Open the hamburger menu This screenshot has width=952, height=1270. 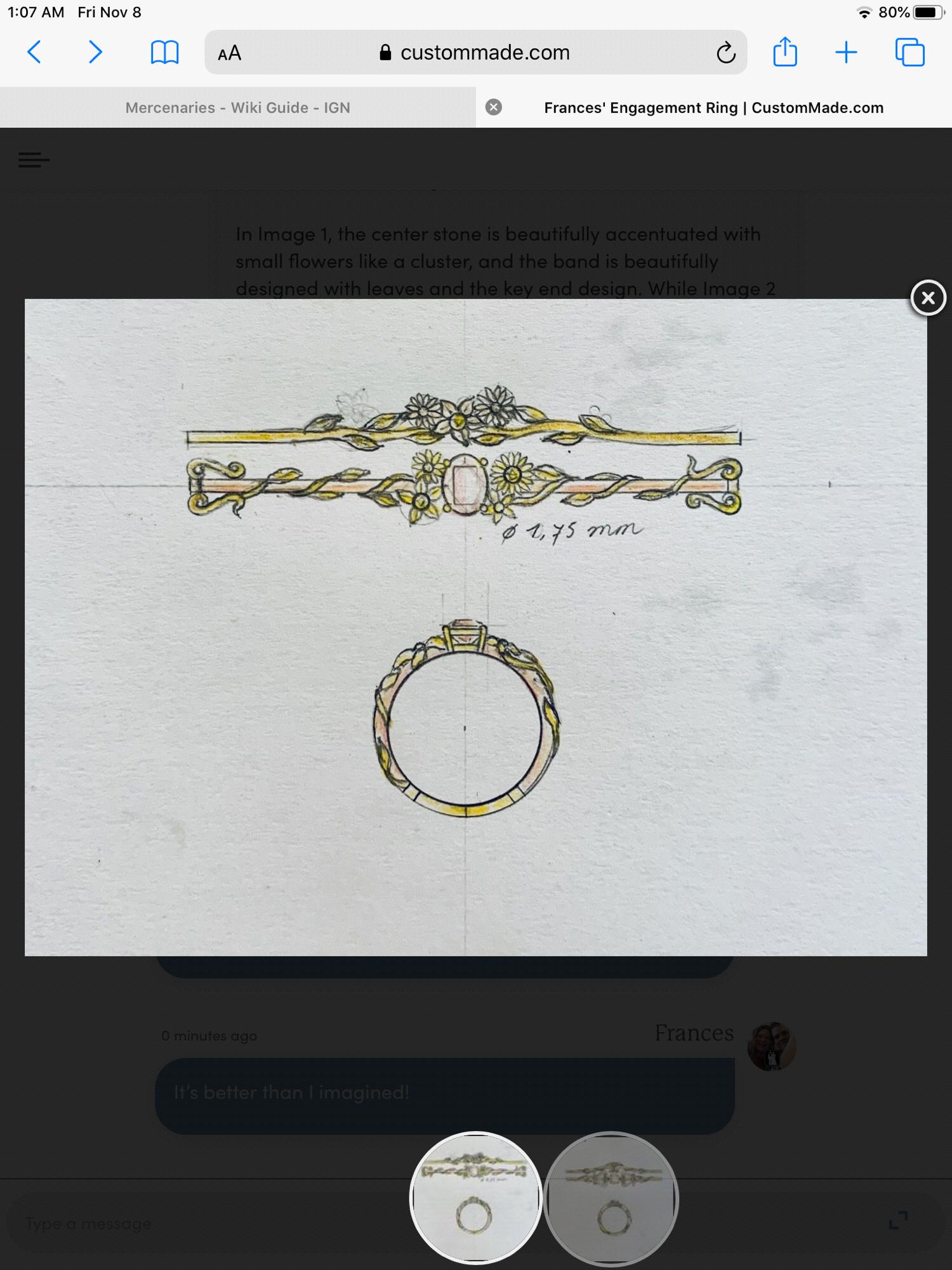click(x=34, y=160)
